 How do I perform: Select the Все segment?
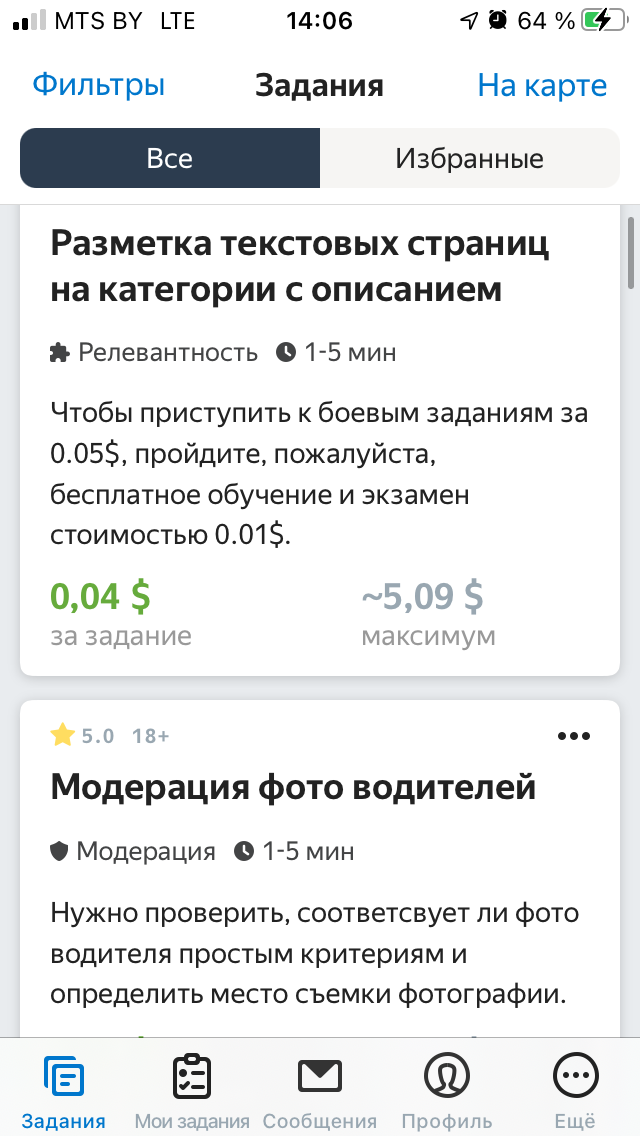coord(170,158)
